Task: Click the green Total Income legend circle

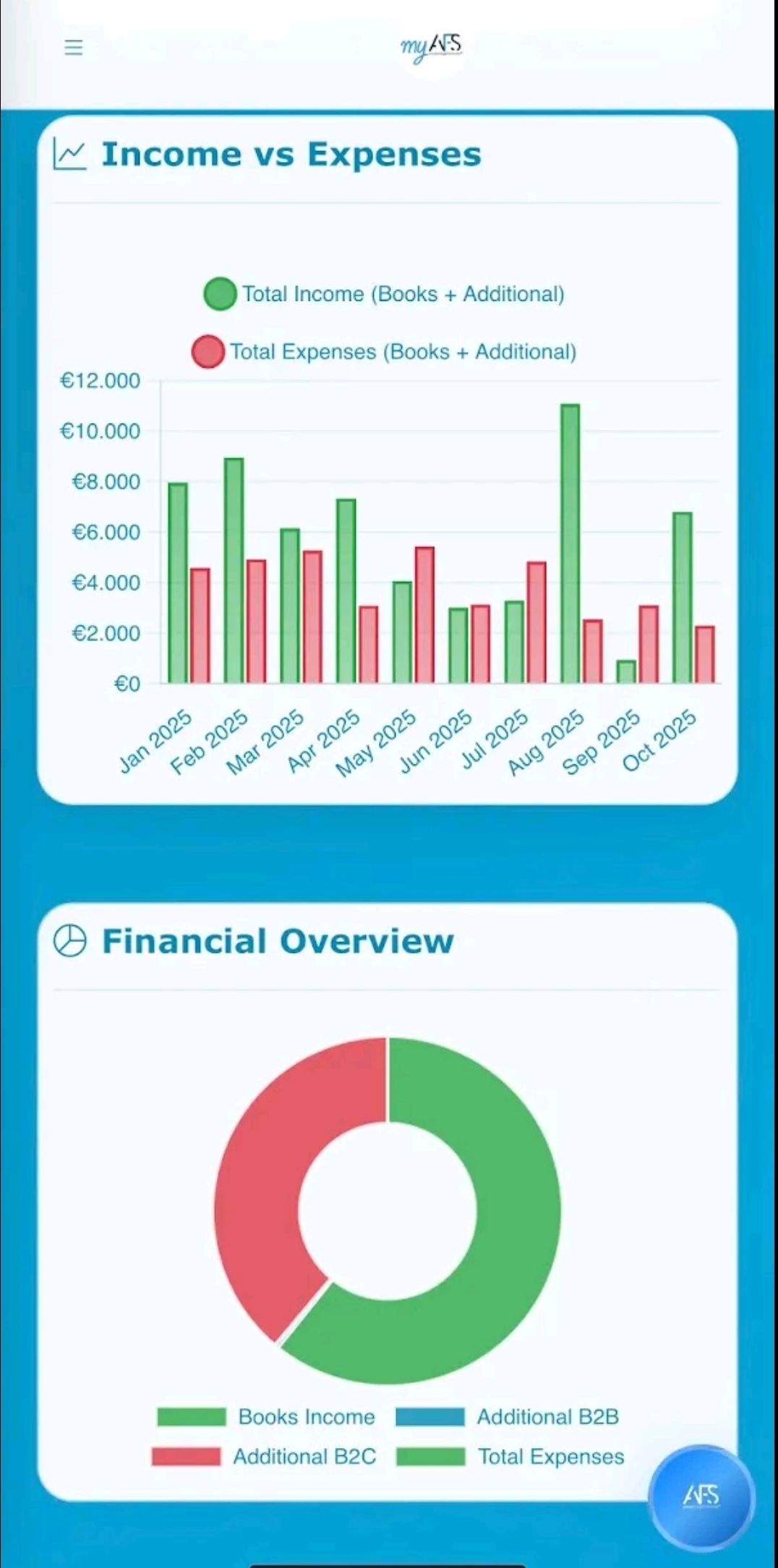Action: tap(218, 294)
